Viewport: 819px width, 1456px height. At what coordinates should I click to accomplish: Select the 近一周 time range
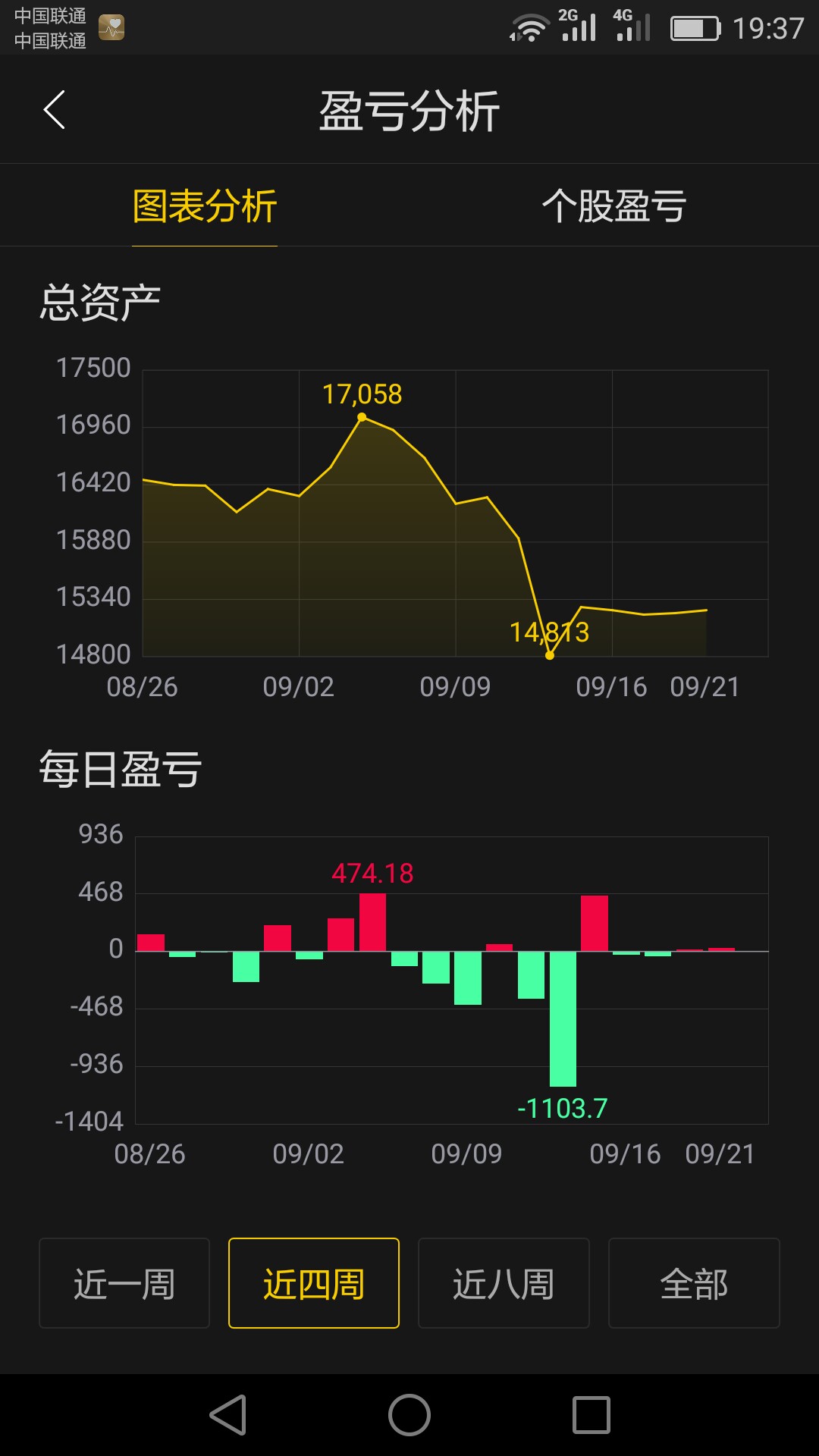(x=124, y=1283)
